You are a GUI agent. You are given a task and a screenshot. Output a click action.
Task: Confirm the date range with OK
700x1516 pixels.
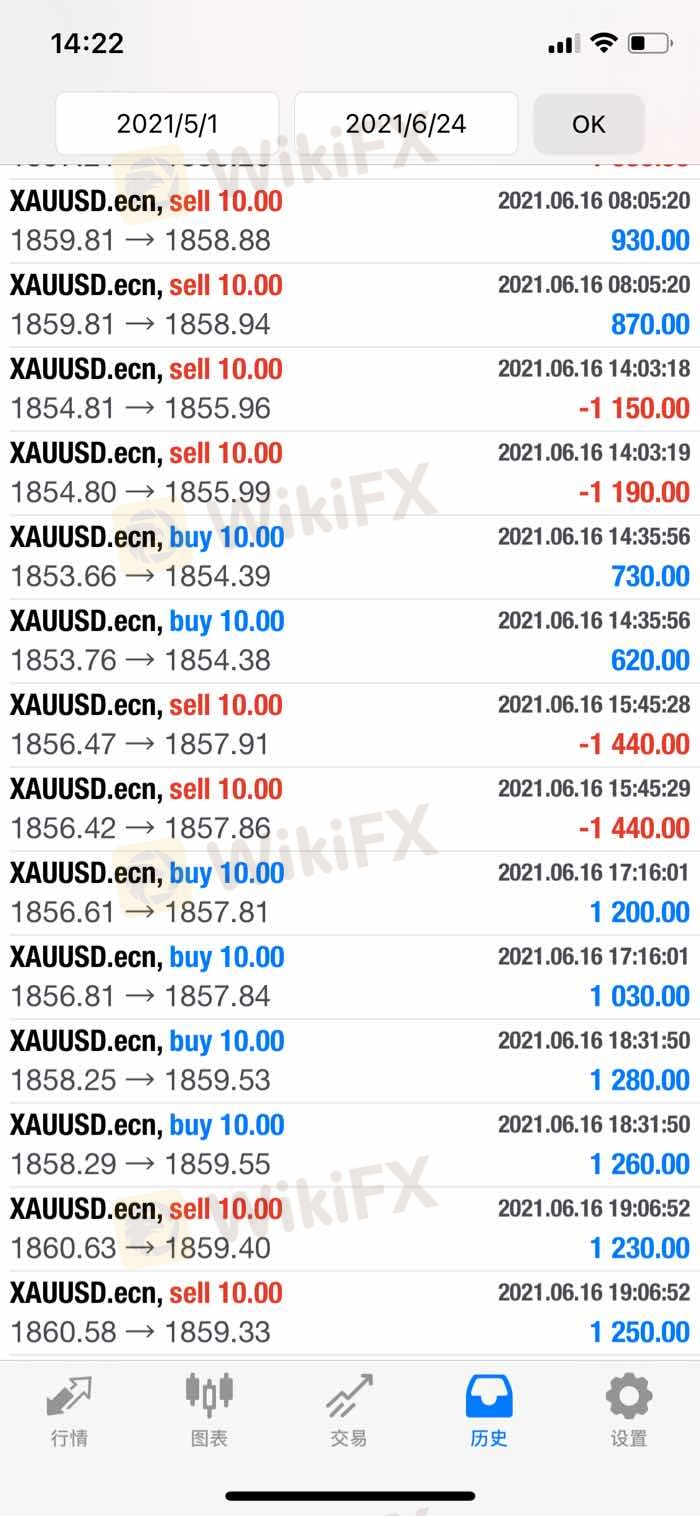click(589, 124)
